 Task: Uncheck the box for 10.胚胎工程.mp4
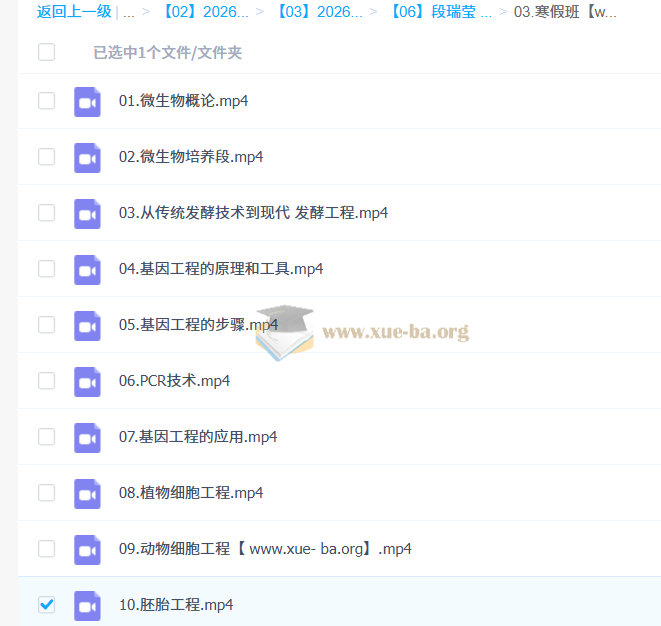(46, 604)
